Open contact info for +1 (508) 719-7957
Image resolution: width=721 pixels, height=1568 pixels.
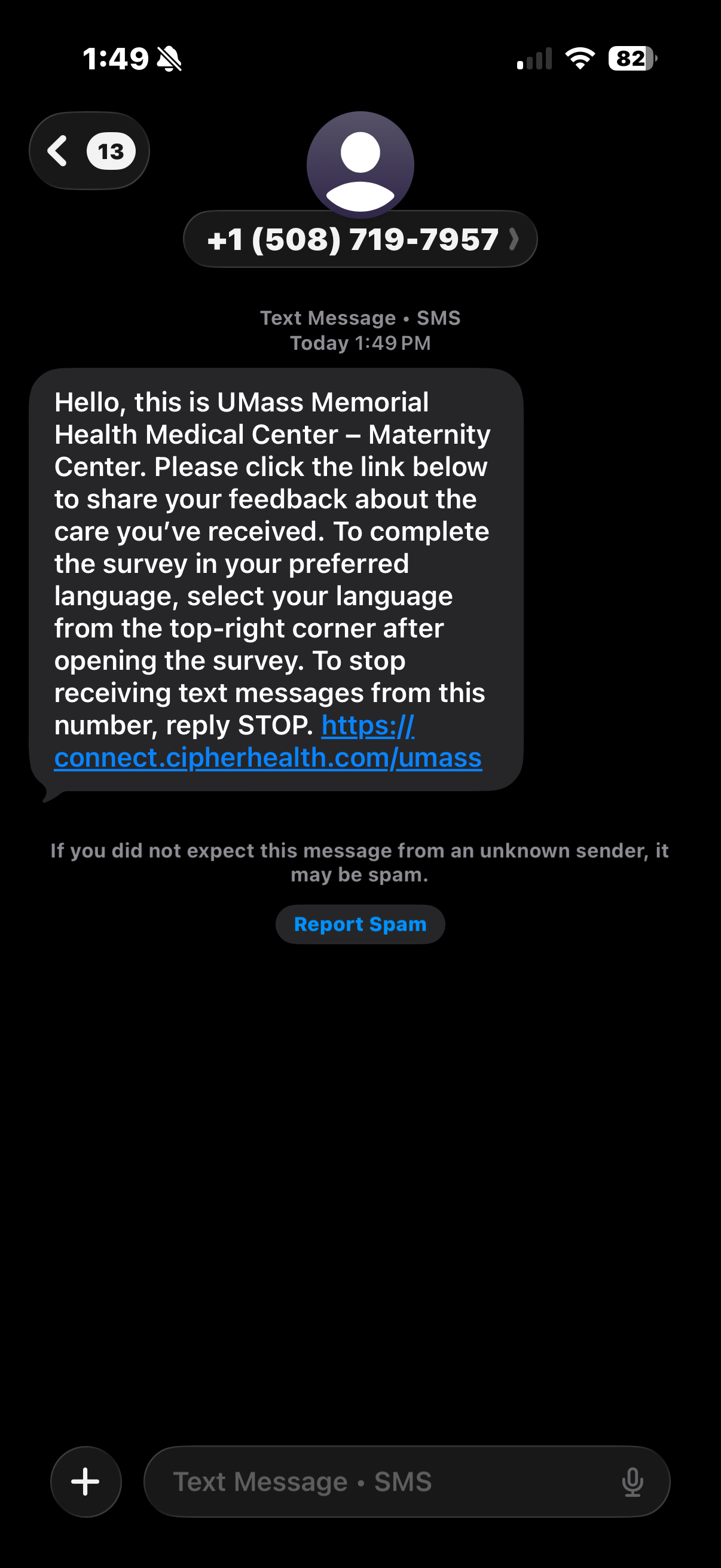click(353, 240)
